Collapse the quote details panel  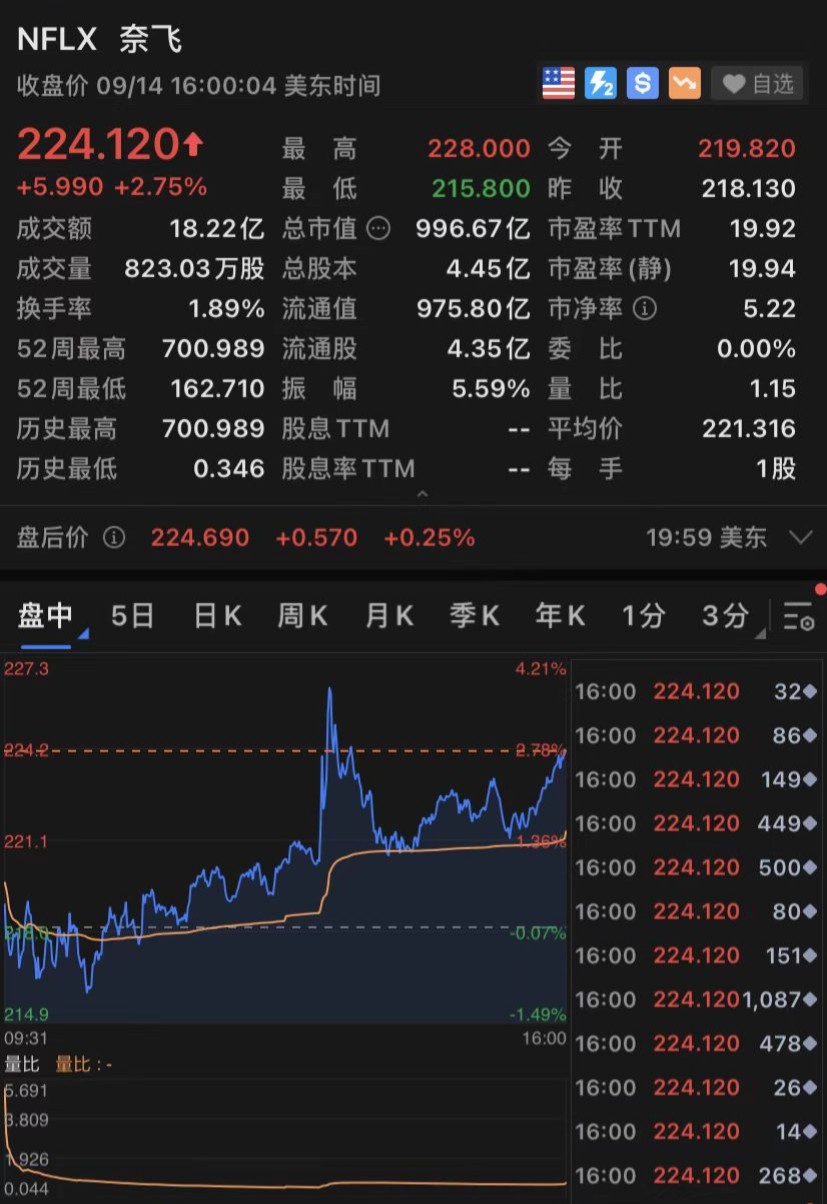422,494
